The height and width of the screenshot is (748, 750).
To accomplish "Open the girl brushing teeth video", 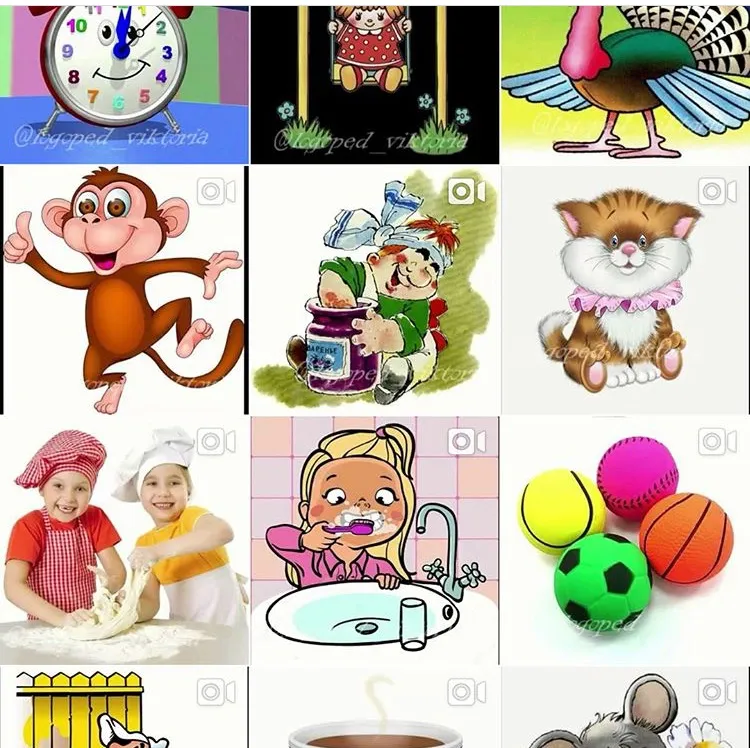I will 374,540.
